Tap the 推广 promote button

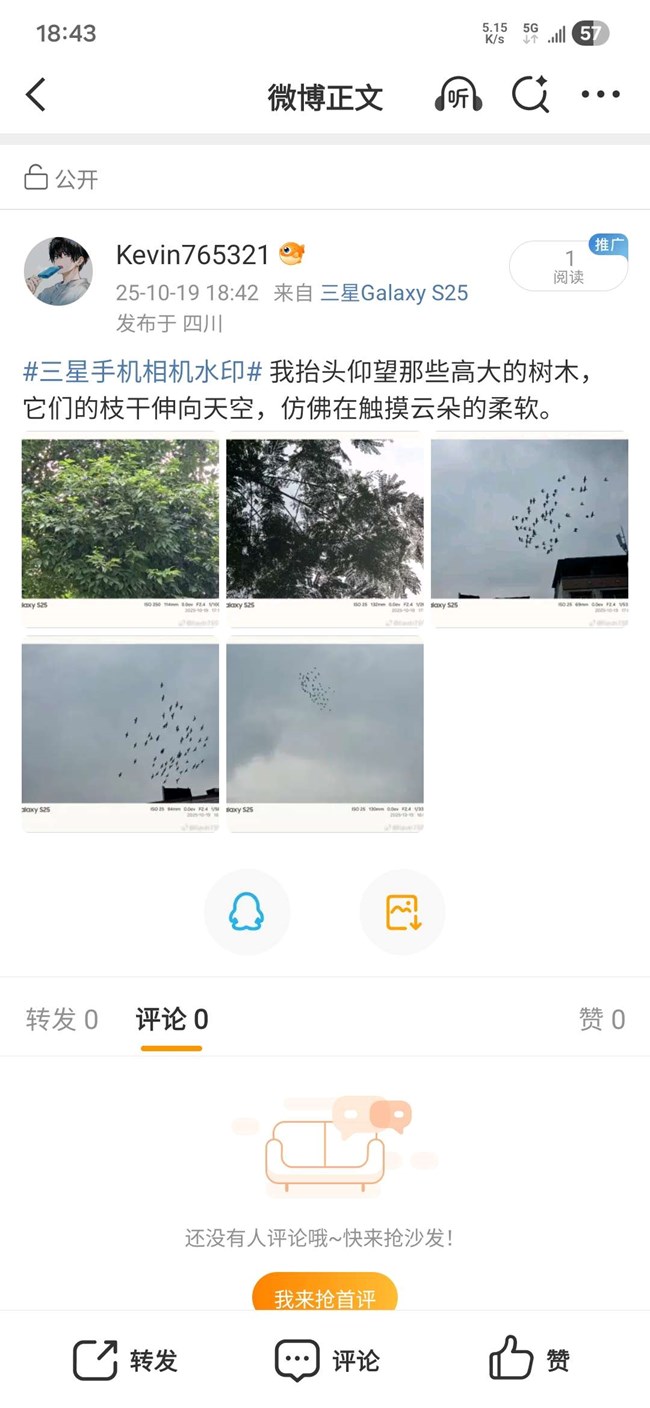click(x=608, y=245)
